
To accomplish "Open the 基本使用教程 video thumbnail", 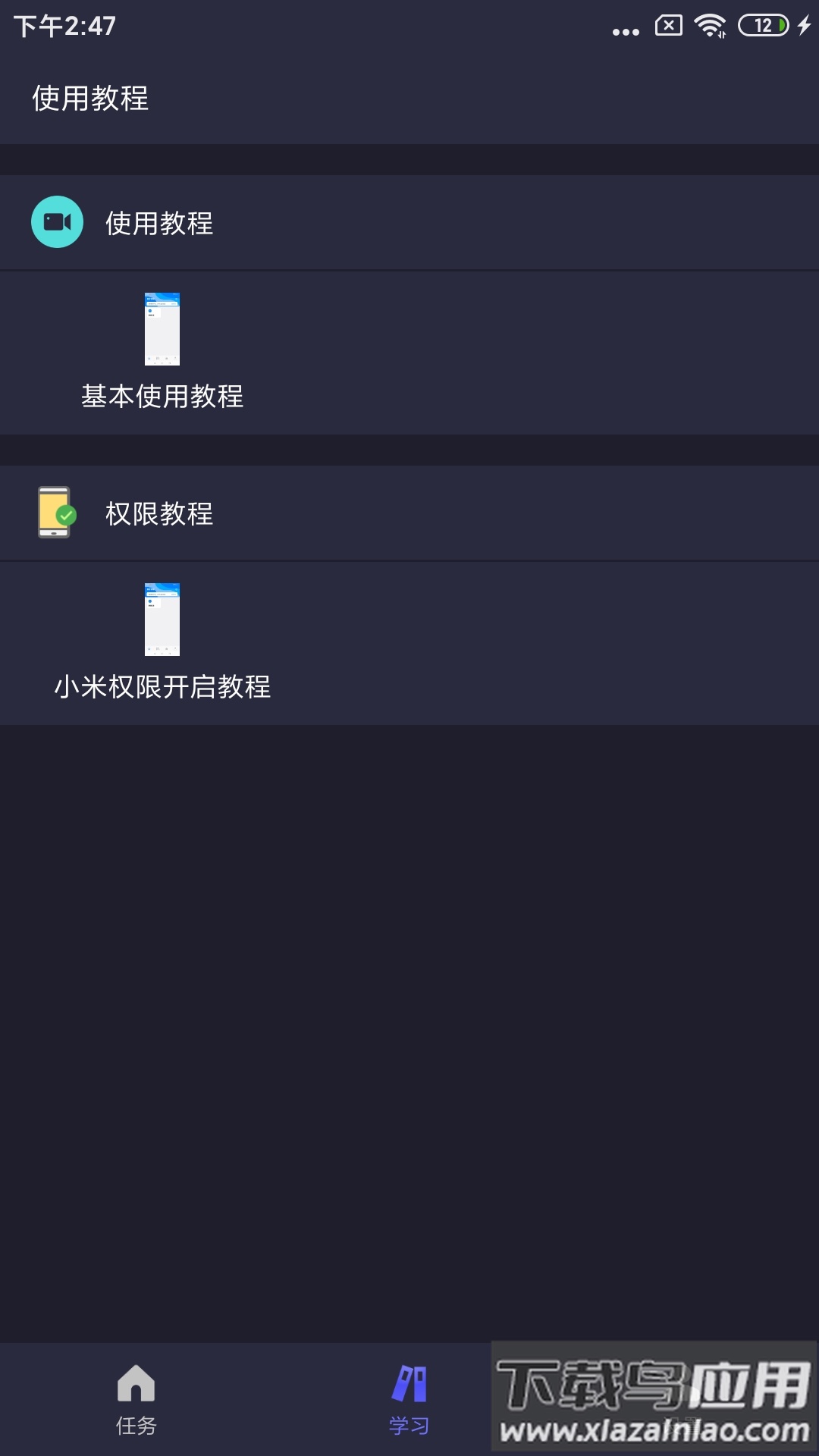I will (161, 328).
